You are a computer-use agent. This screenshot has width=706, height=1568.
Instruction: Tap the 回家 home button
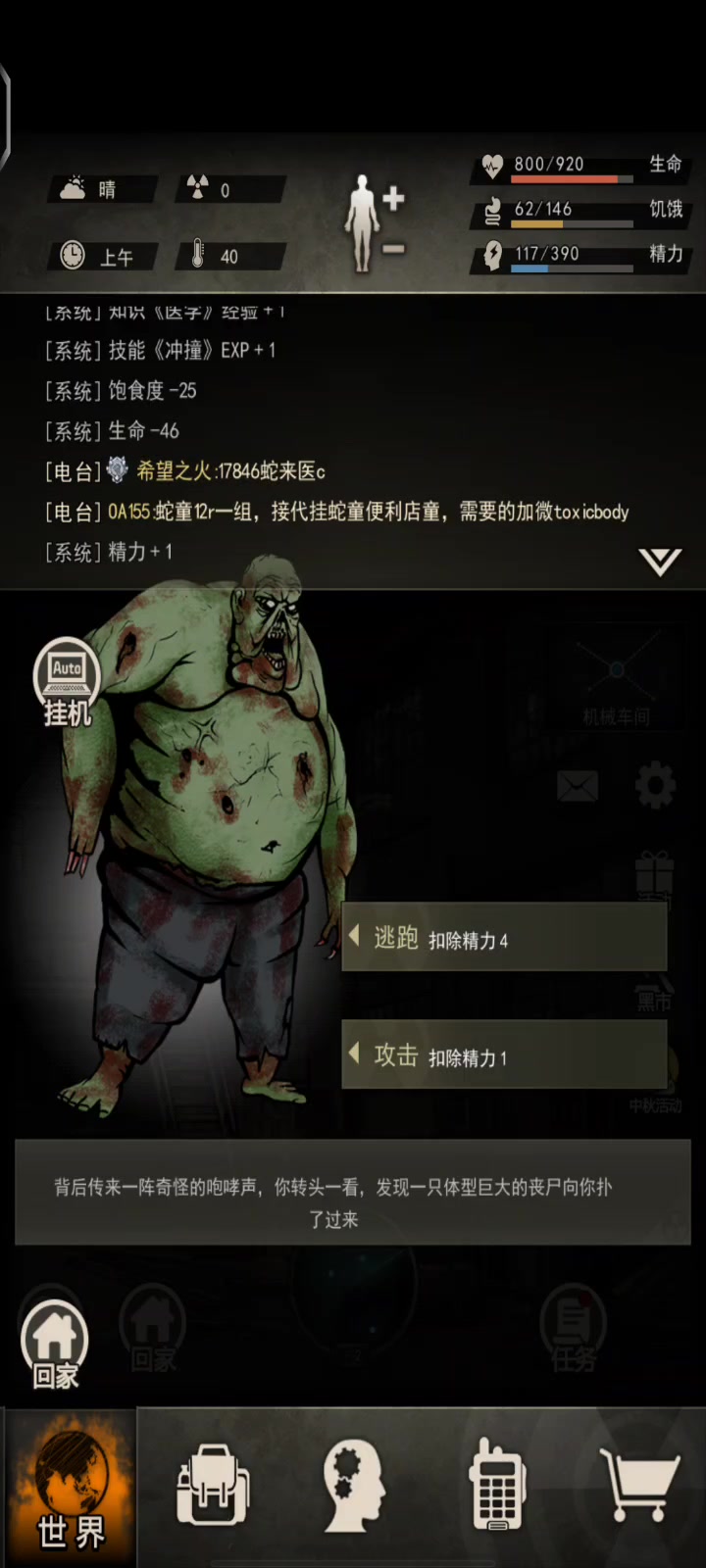coord(55,1345)
